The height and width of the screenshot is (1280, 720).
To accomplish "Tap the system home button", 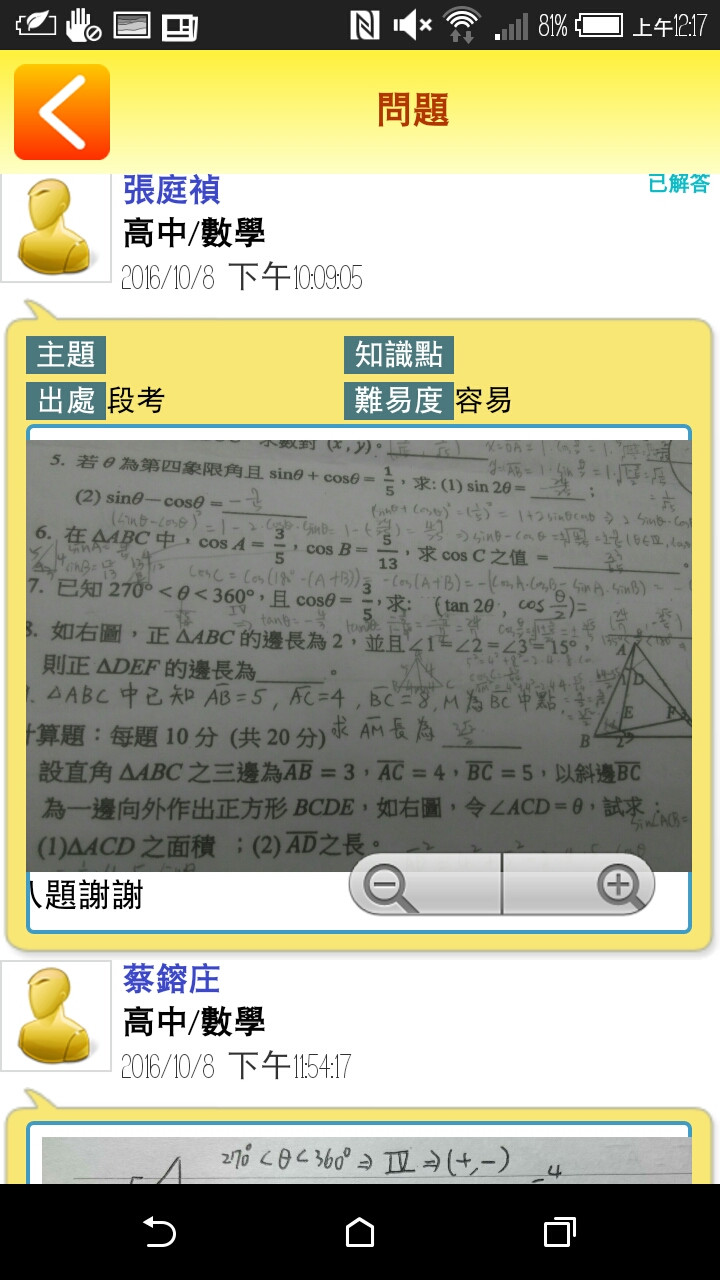I will (x=360, y=1232).
